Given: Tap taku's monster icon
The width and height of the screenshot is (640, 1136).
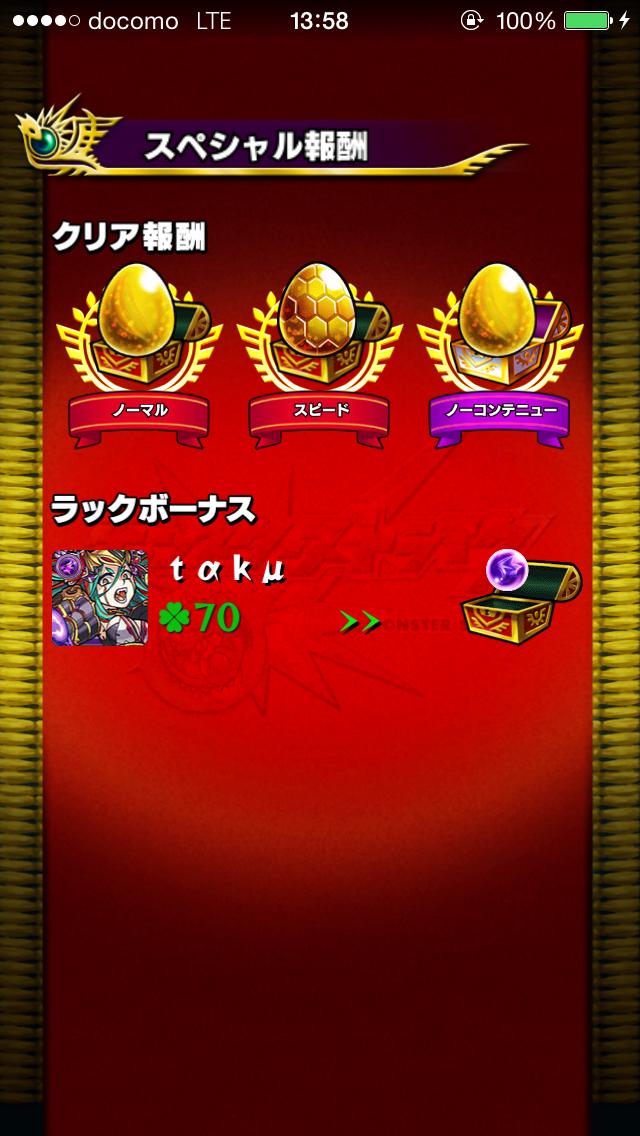Looking at the screenshot, I should point(100,597).
